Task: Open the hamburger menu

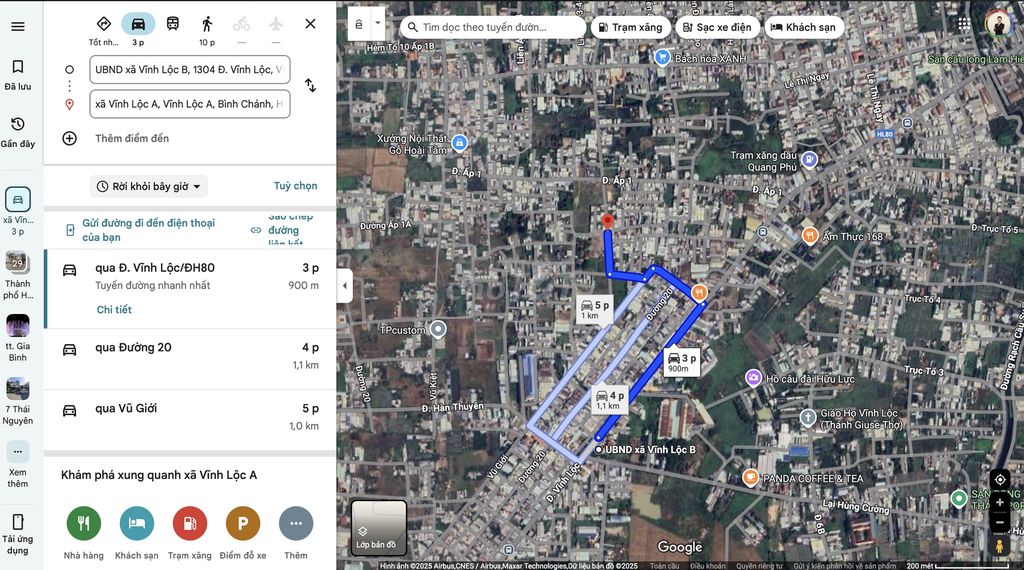Action: tap(17, 26)
